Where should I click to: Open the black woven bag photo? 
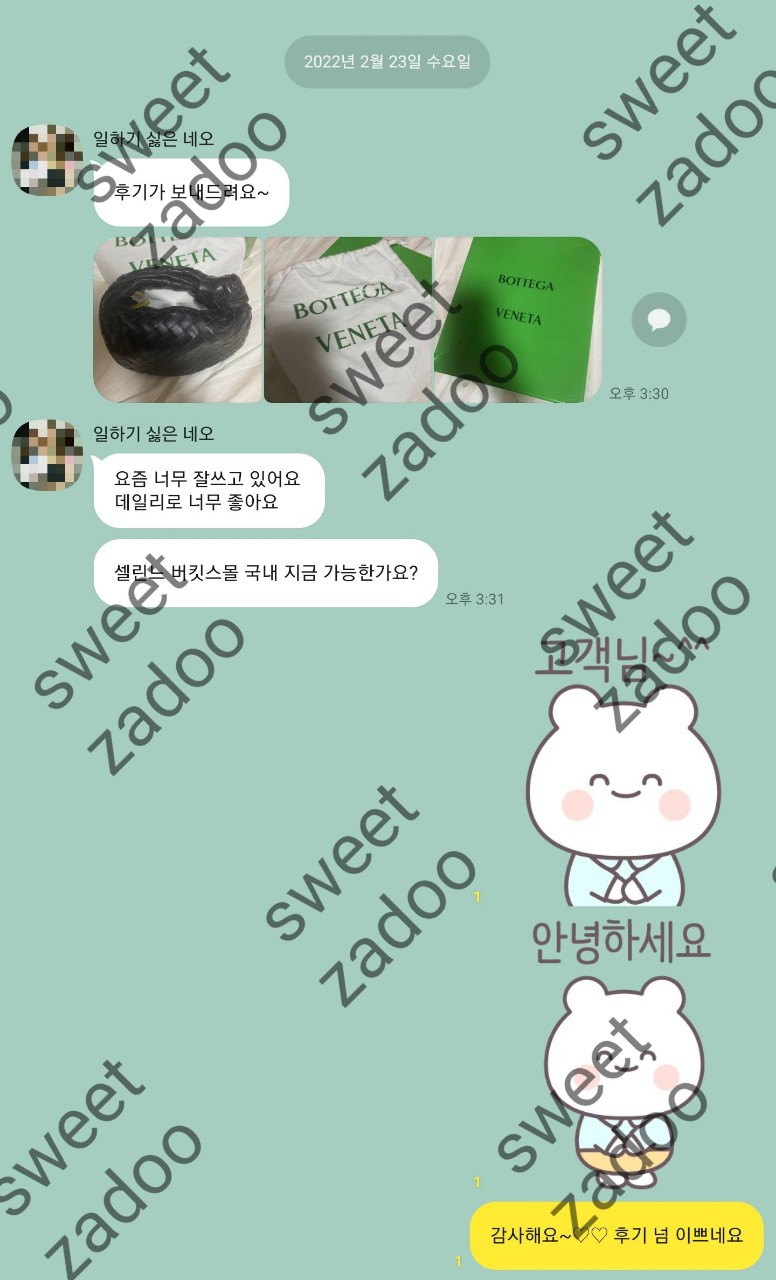point(177,320)
